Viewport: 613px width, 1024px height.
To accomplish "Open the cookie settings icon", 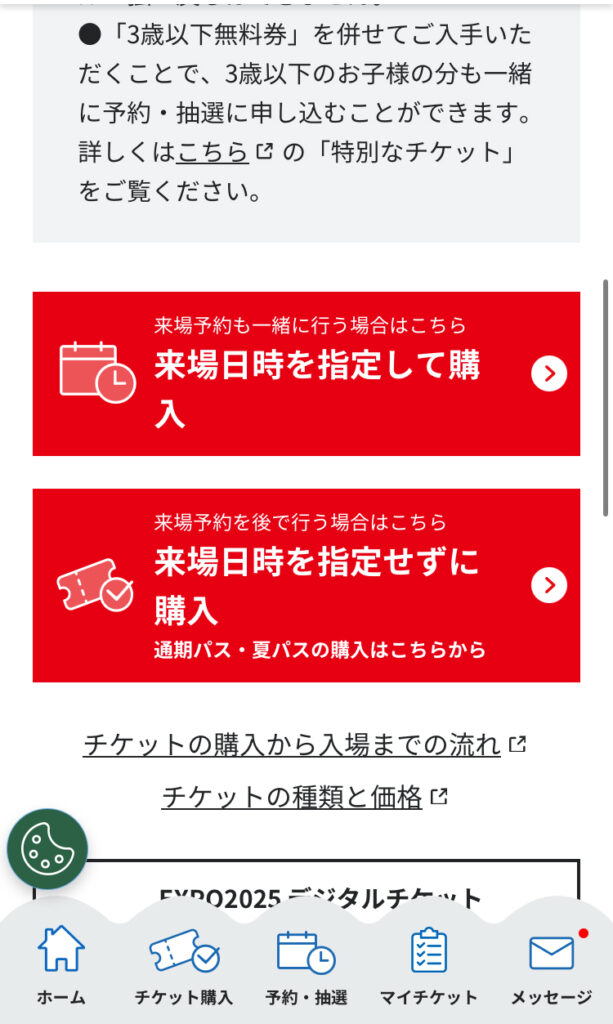I will click(x=47, y=849).
